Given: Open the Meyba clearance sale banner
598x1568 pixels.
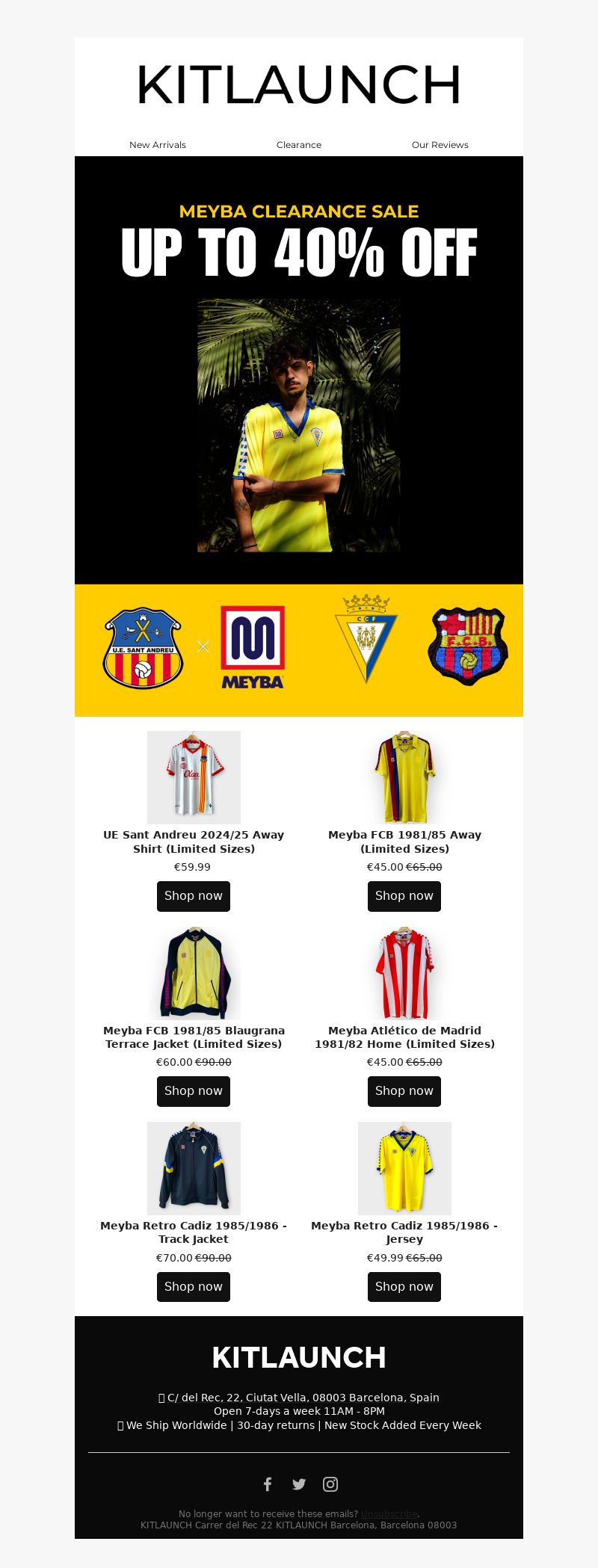Looking at the screenshot, I should [299, 370].
